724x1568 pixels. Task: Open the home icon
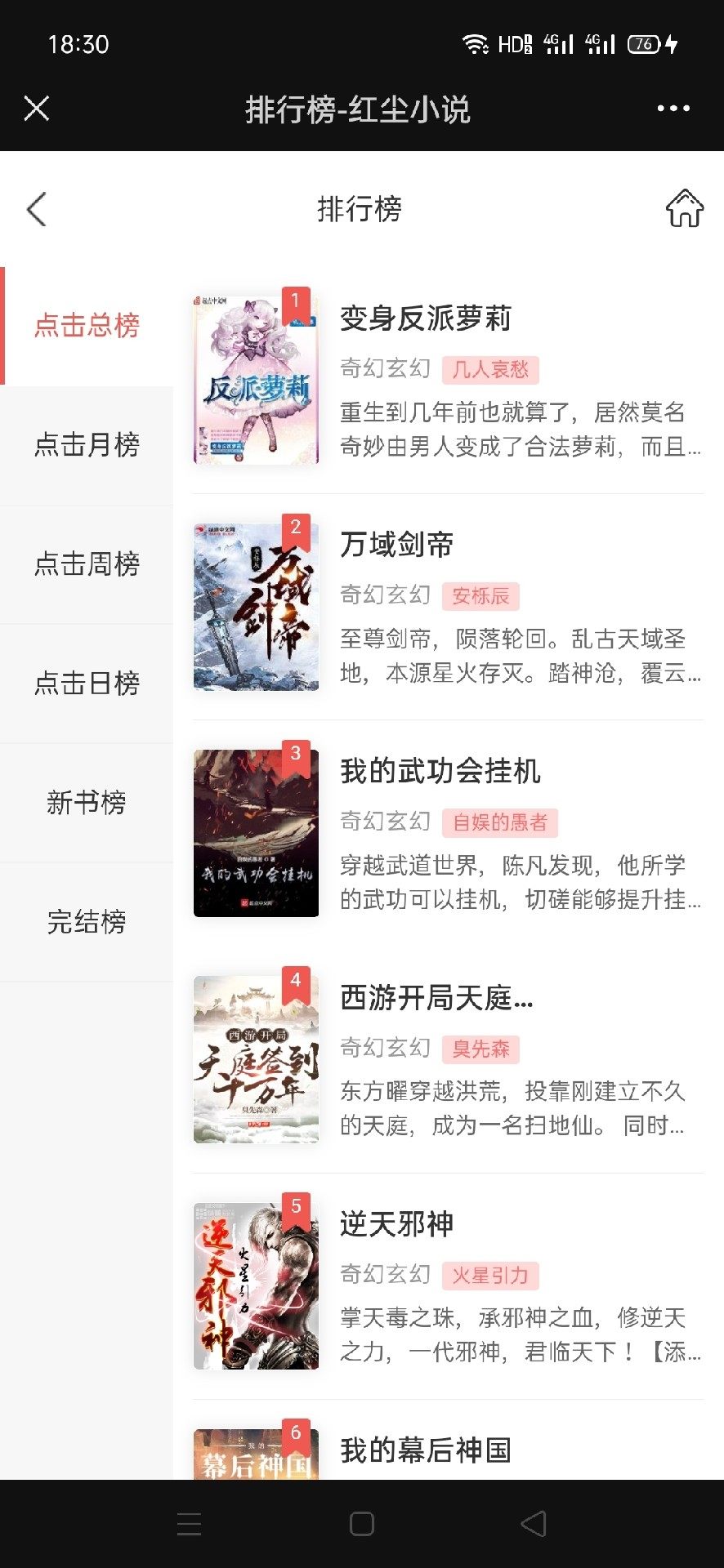click(684, 208)
